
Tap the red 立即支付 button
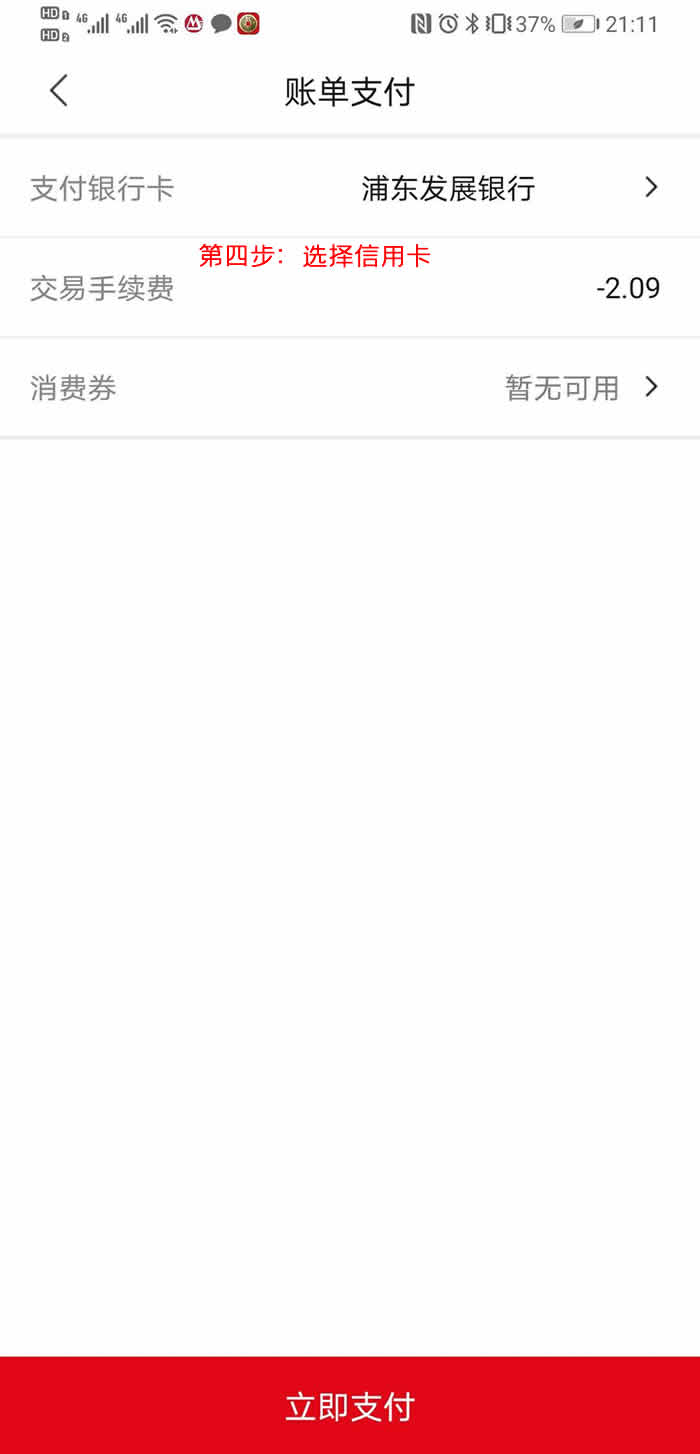point(350,1406)
